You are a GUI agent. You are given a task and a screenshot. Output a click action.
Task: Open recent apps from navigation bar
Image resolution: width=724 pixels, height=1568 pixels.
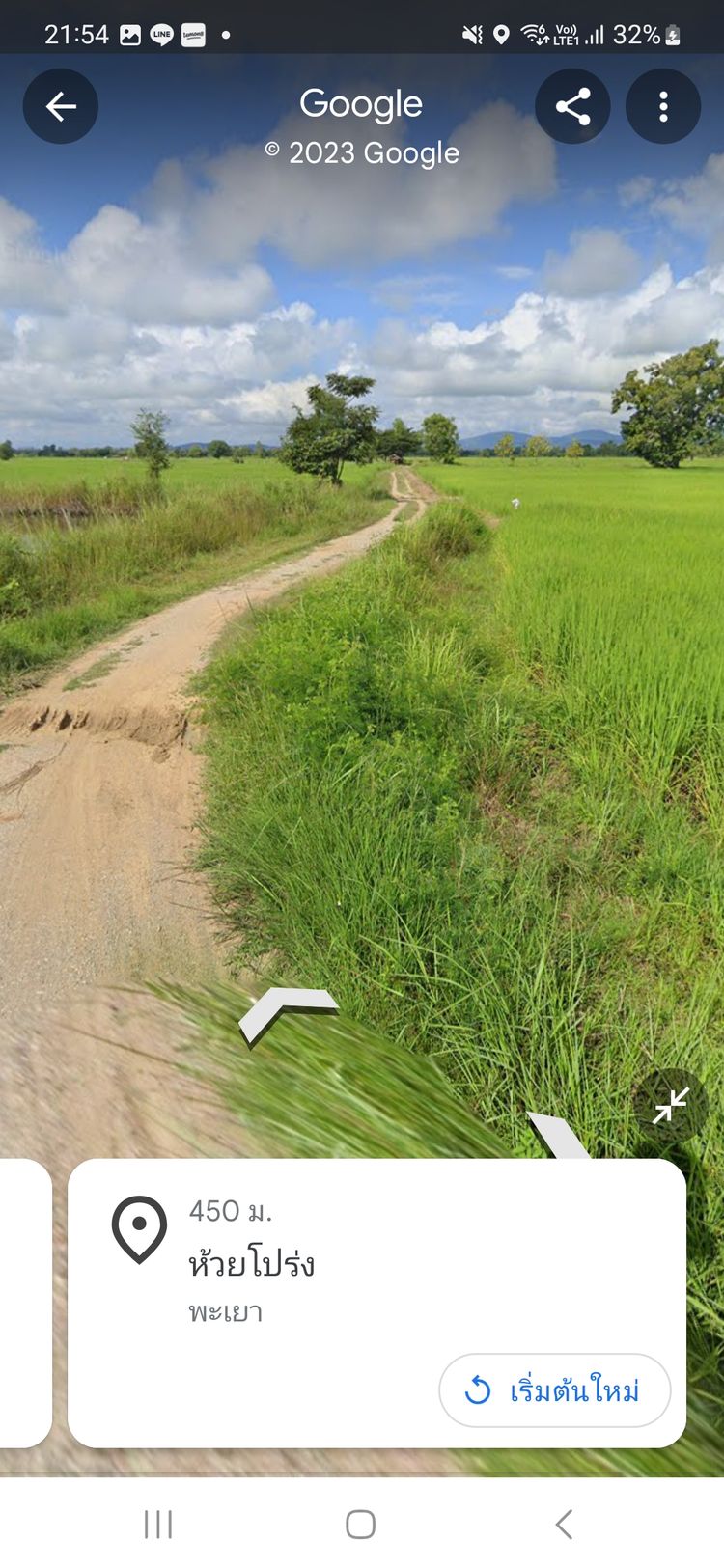coord(158,1525)
